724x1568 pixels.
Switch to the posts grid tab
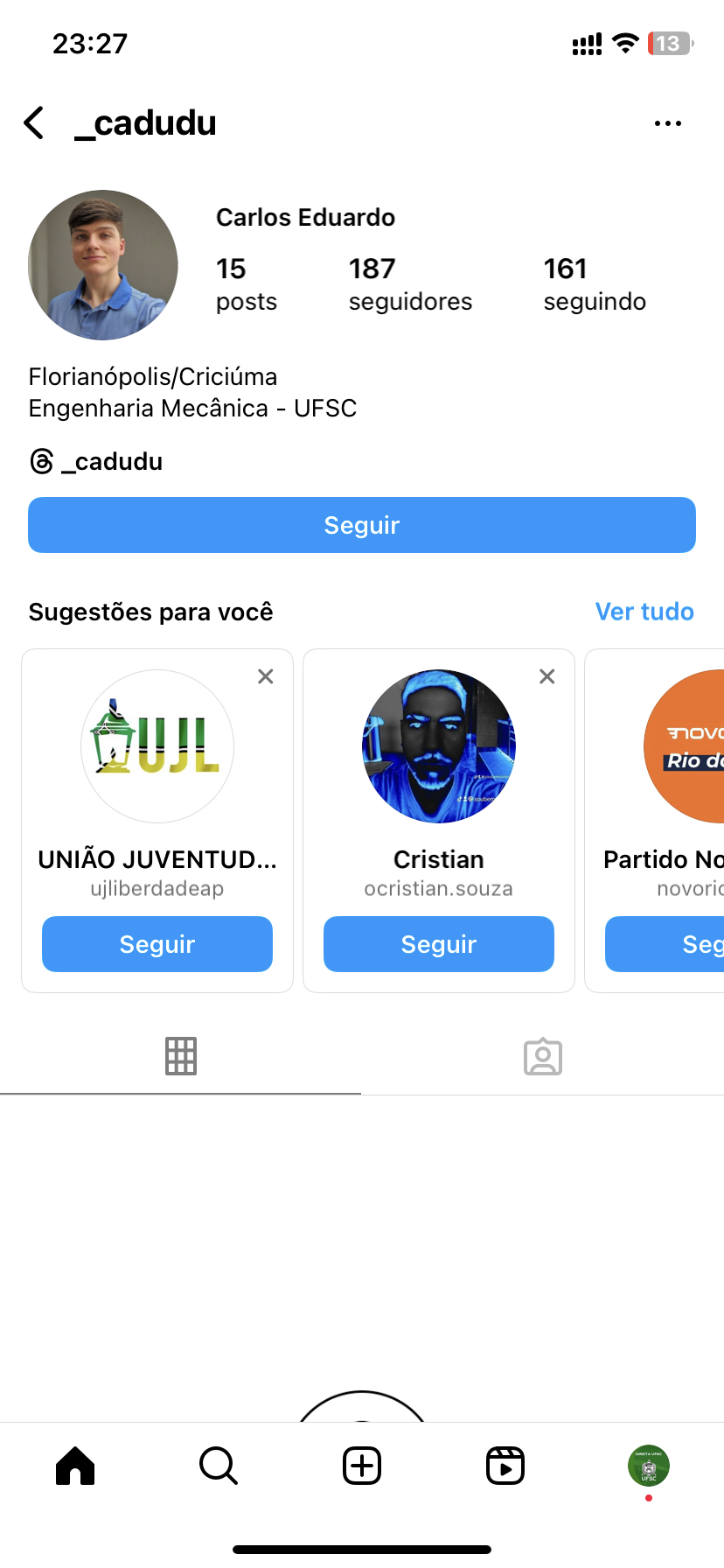click(181, 1056)
